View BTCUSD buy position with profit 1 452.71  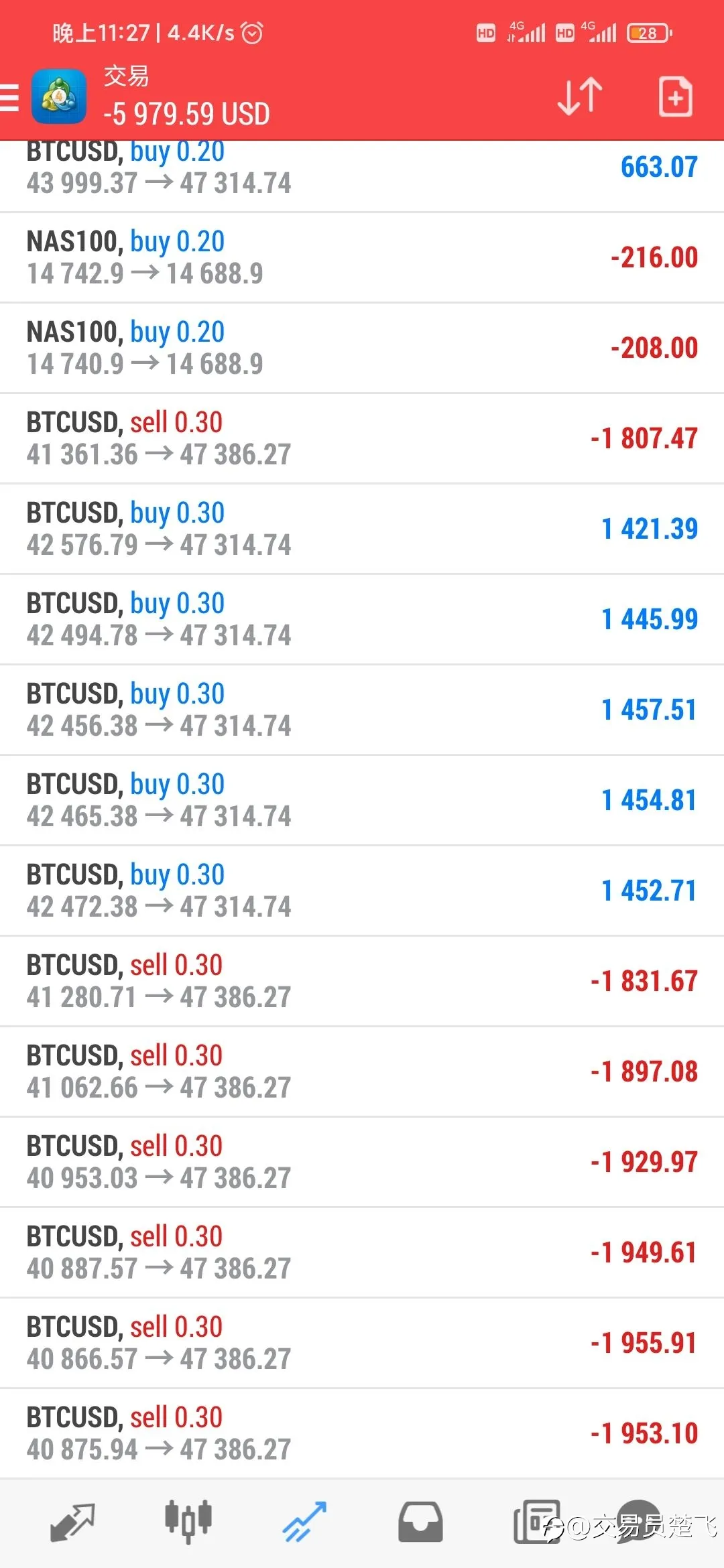(x=362, y=891)
